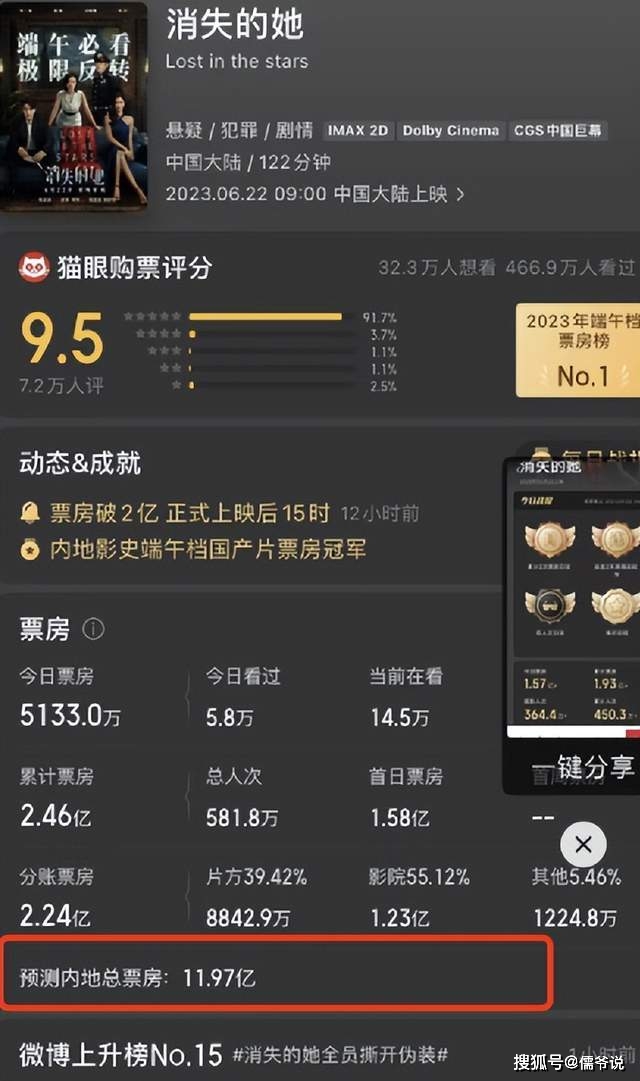This screenshot has height=1081, width=640.
Task: Expand the 中国大陆上映 release date details
Action: 461,194
